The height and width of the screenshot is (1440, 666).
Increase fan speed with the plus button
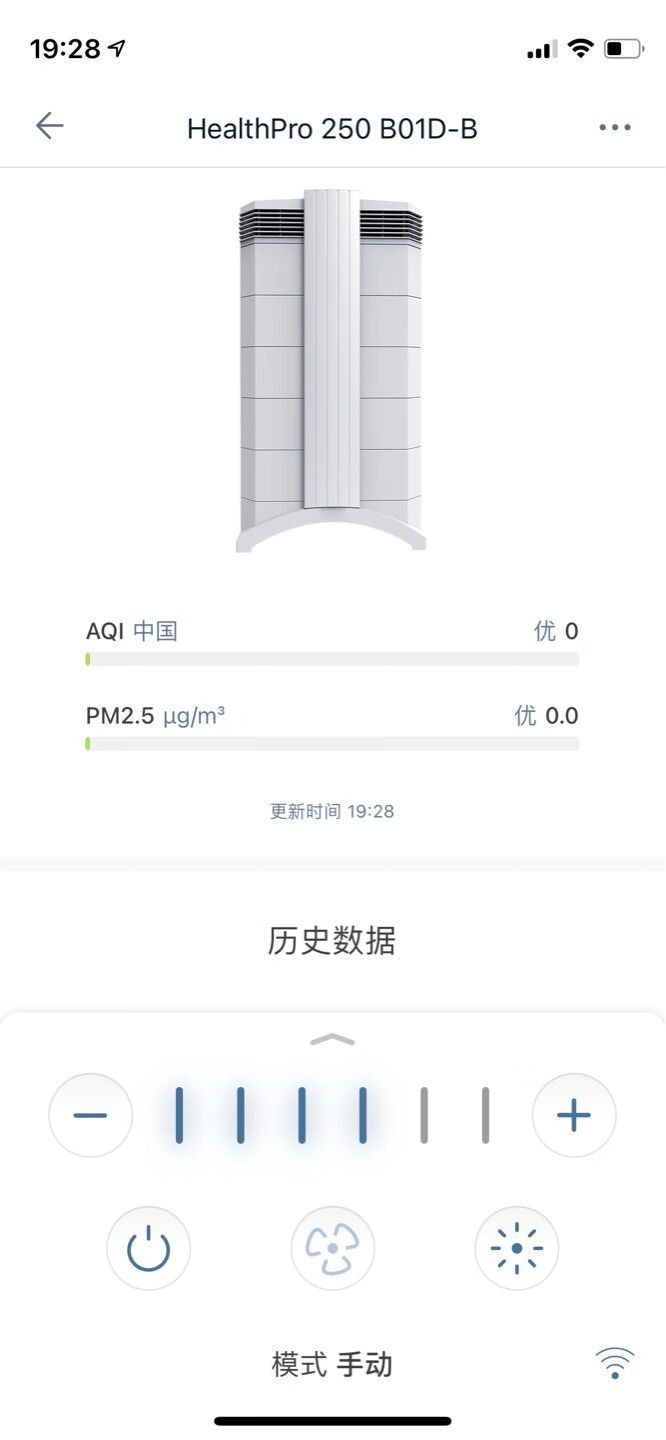coord(574,1115)
